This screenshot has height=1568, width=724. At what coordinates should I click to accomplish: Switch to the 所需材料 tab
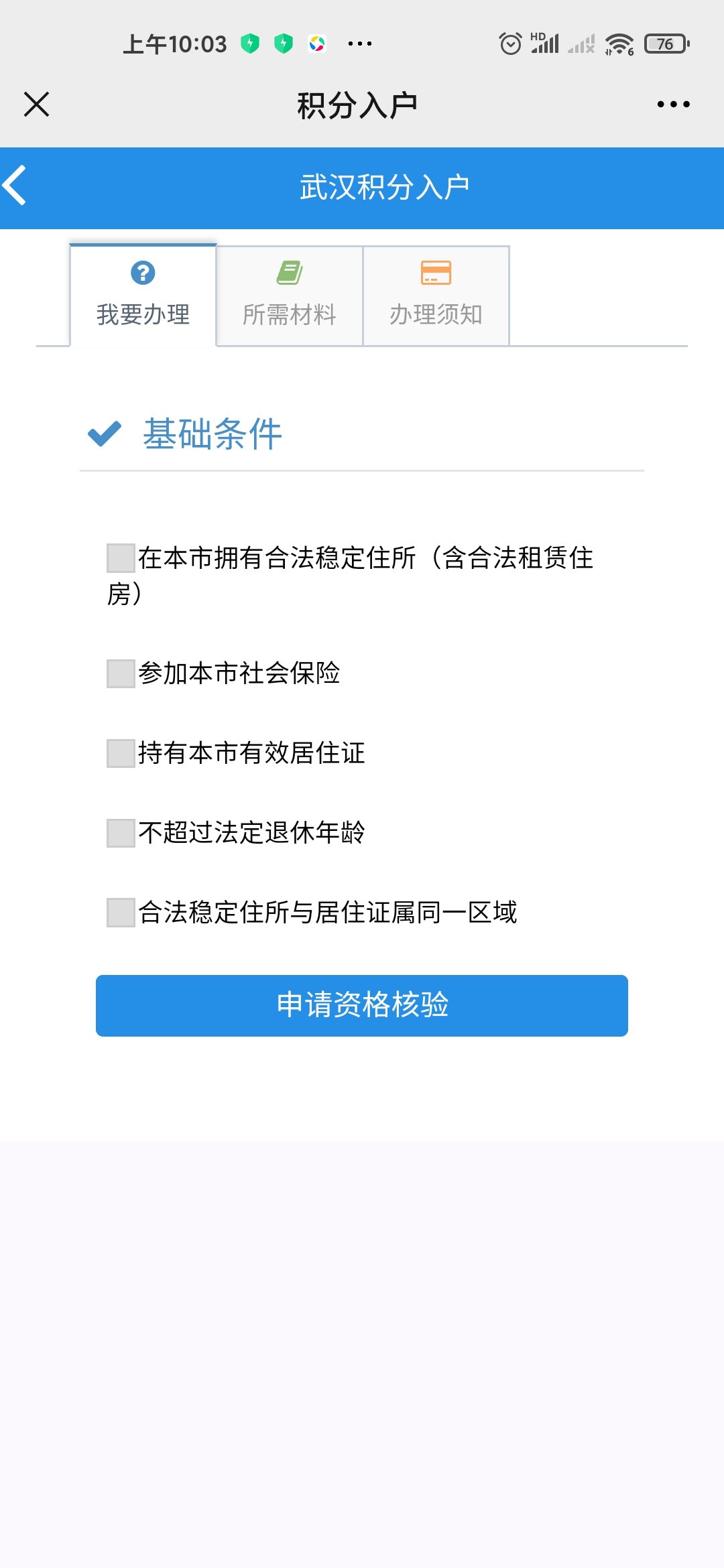(290, 296)
